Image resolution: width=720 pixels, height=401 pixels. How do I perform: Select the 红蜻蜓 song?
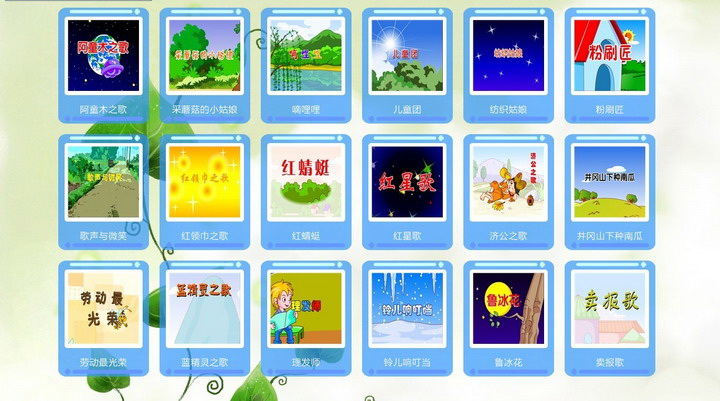305,181
